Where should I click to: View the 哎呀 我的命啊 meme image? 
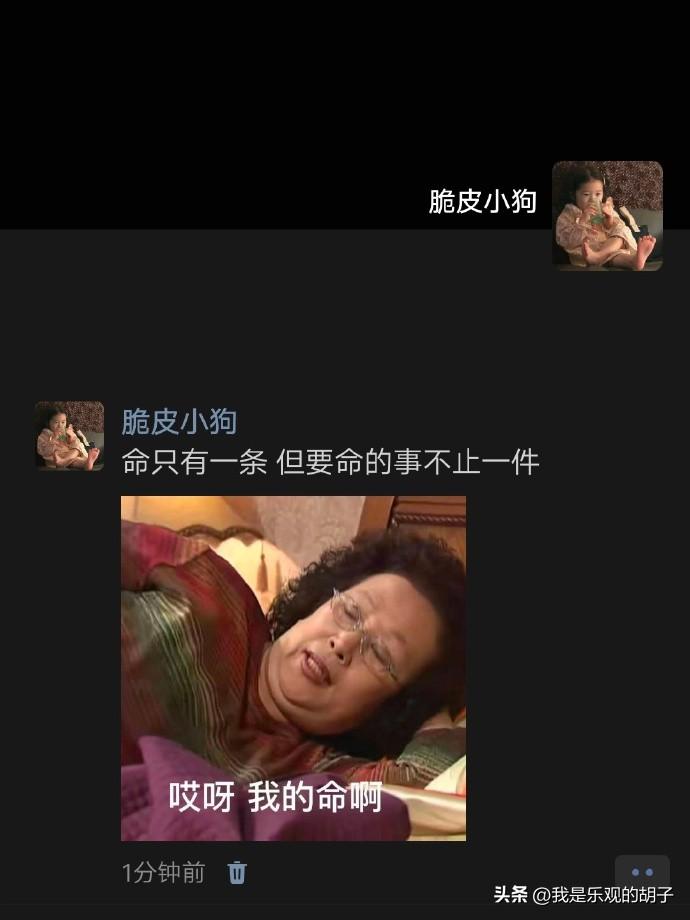point(293,668)
